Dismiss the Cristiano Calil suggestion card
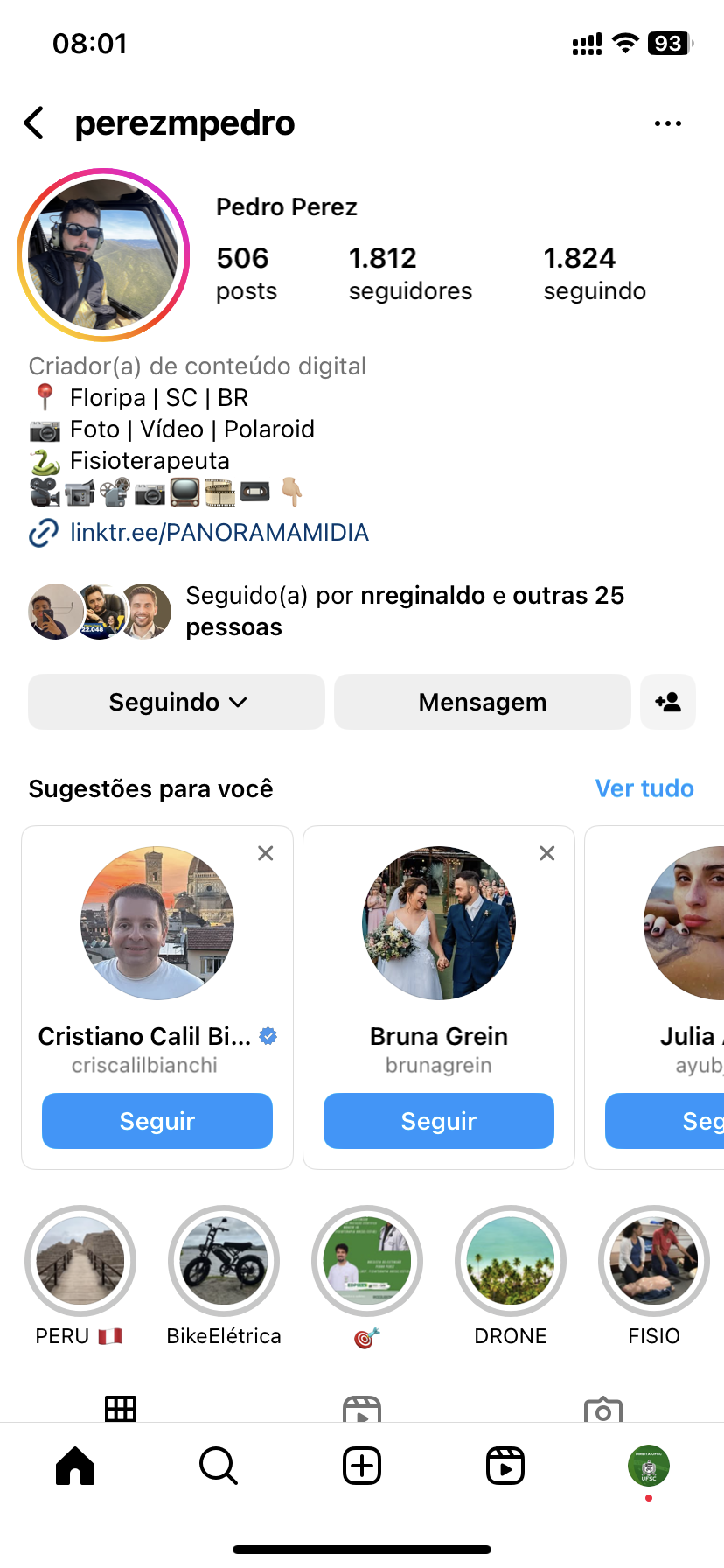 point(266,853)
